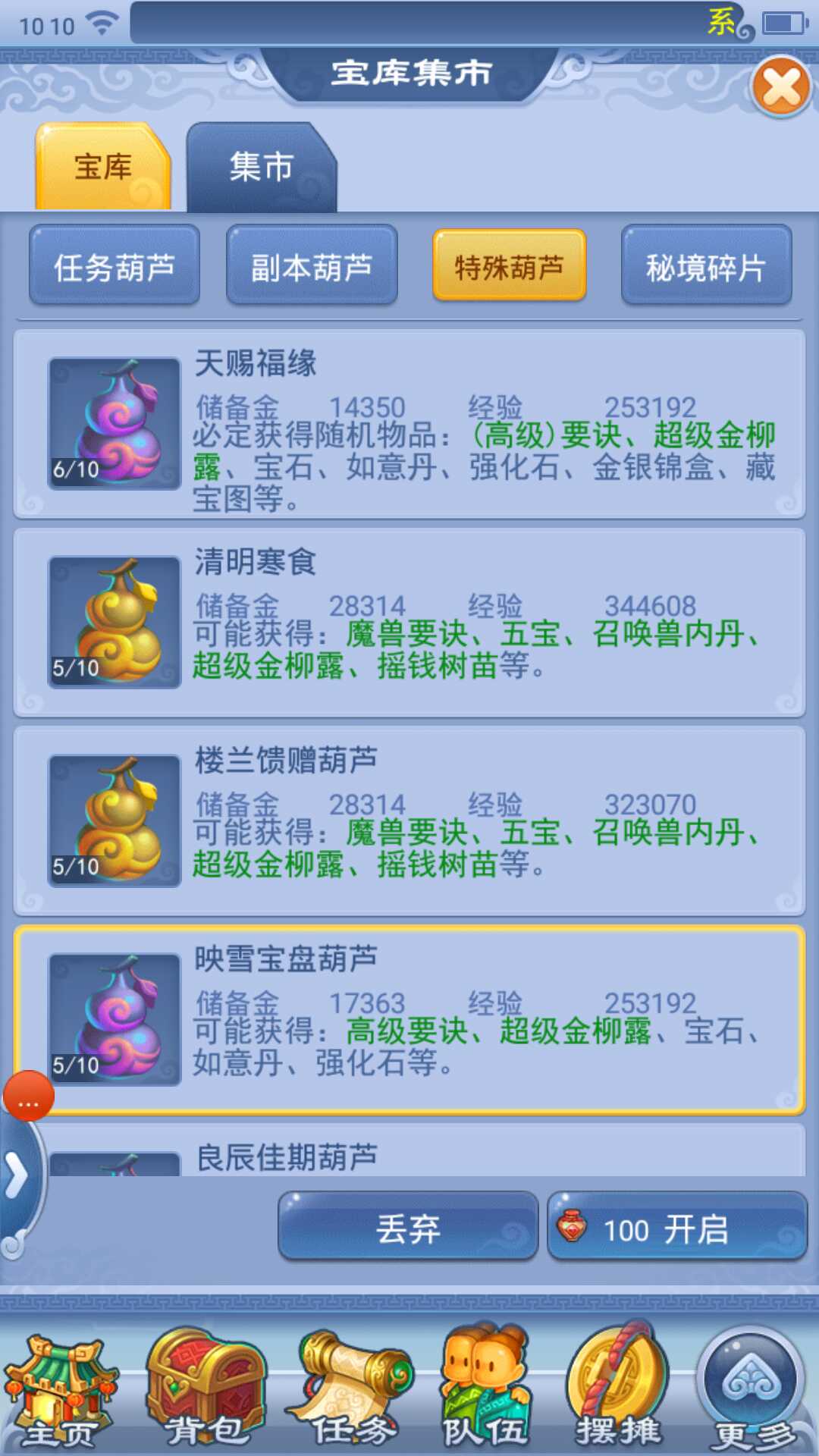Close the 宝库集市 window
819x1456 pixels.
(781, 86)
